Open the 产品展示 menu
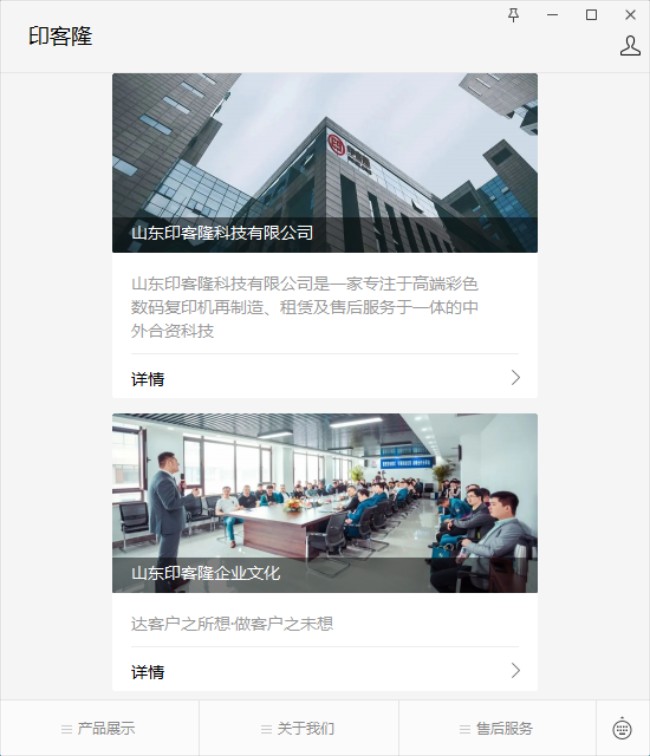The width and height of the screenshot is (650, 756). point(99,729)
